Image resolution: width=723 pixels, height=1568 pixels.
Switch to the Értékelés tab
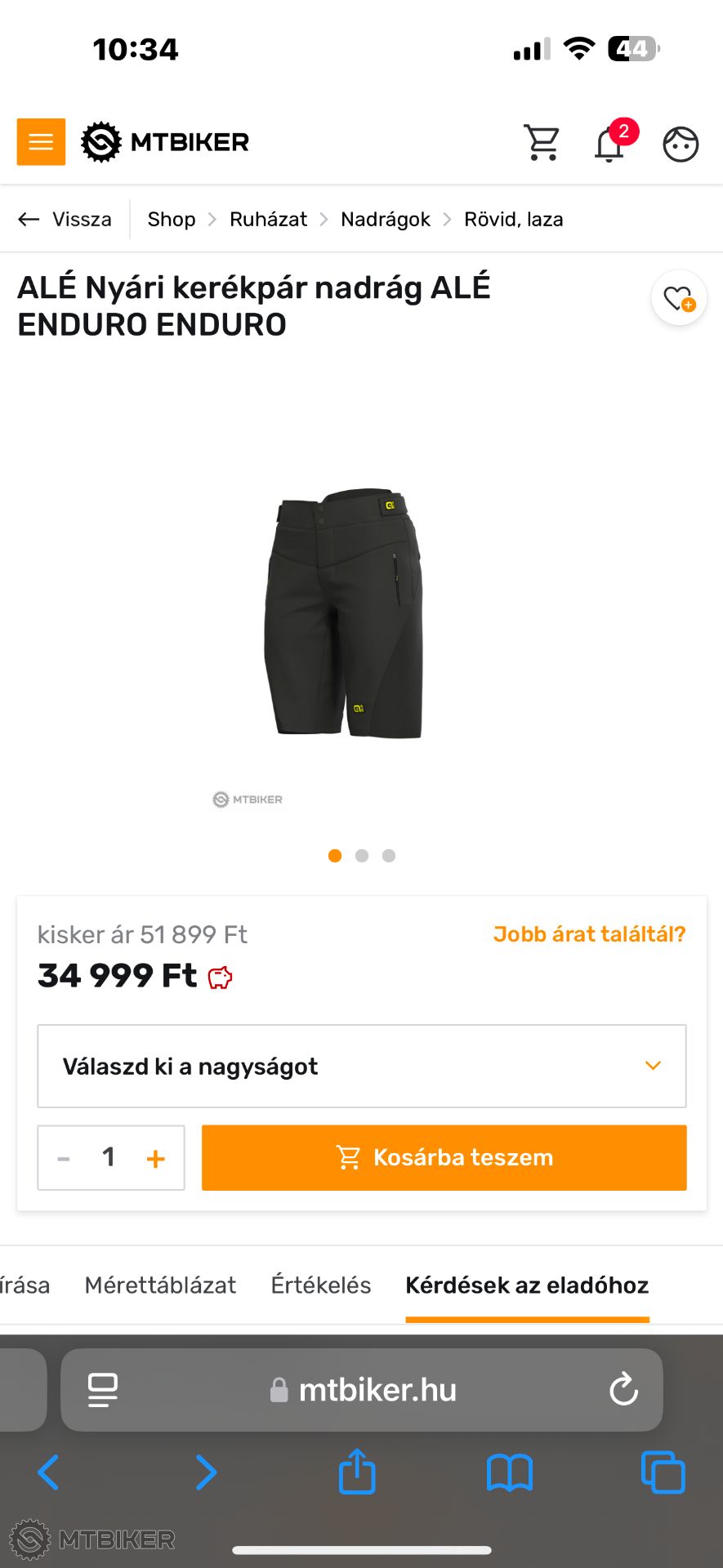click(x=320, y=1285)
